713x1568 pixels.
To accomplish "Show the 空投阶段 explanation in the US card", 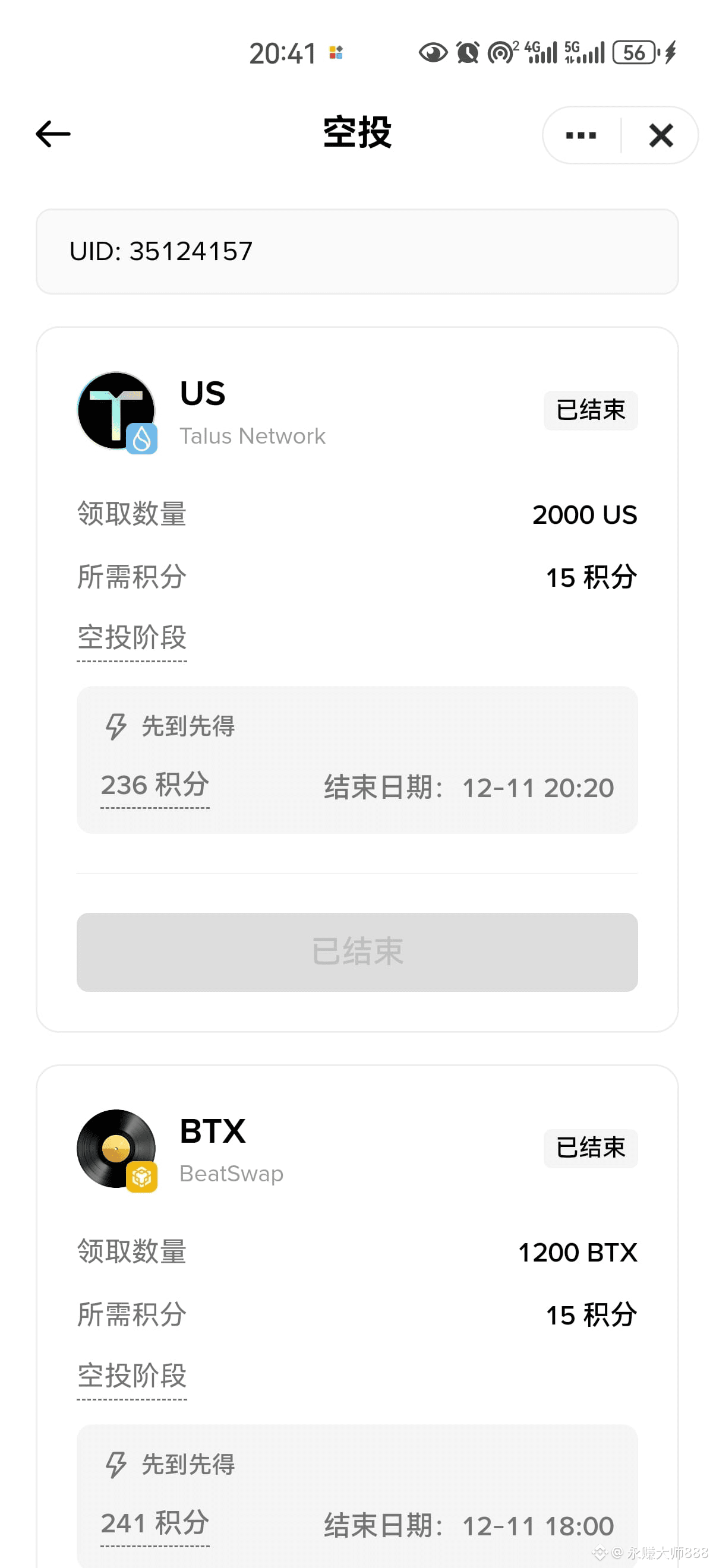I will click(x=131, y=638).
